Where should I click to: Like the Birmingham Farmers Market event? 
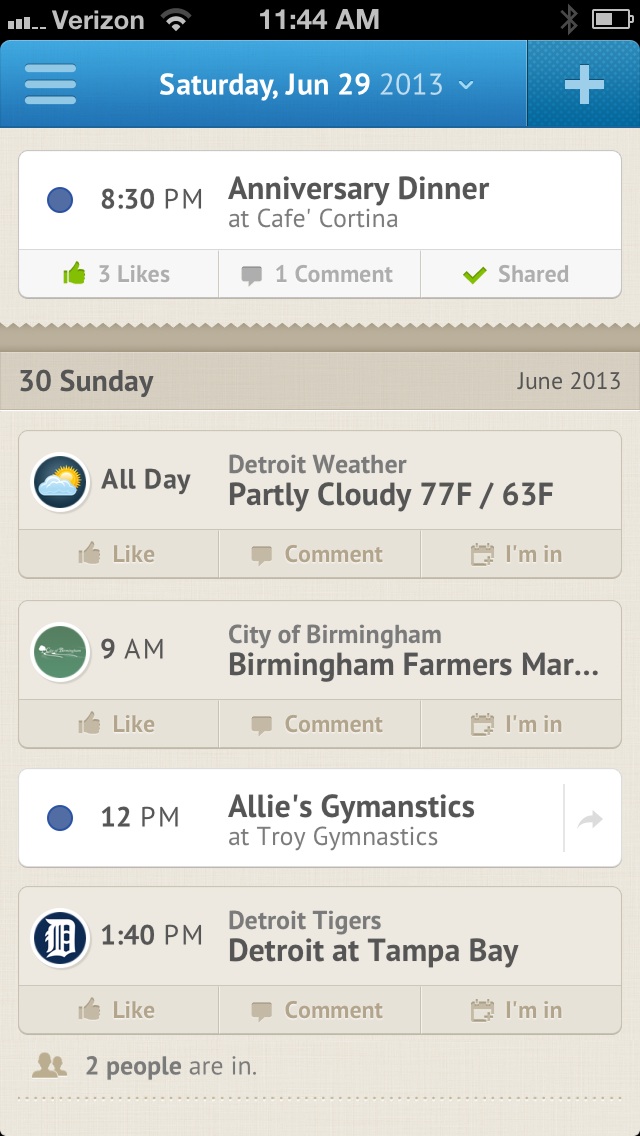(x=118, y=724)
